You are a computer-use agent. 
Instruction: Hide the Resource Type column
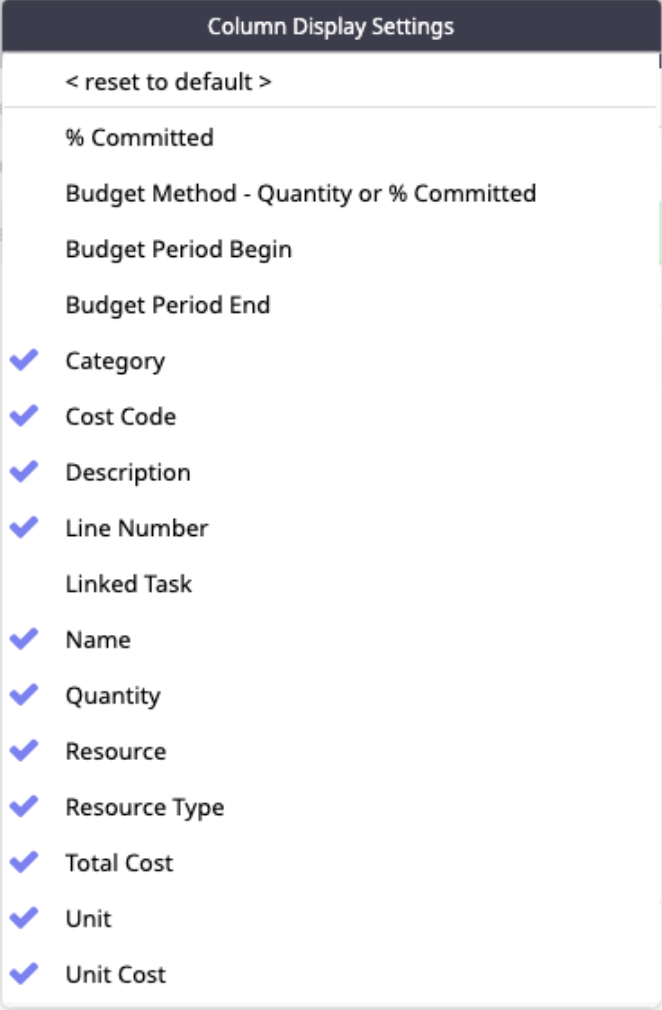(144, 808)
